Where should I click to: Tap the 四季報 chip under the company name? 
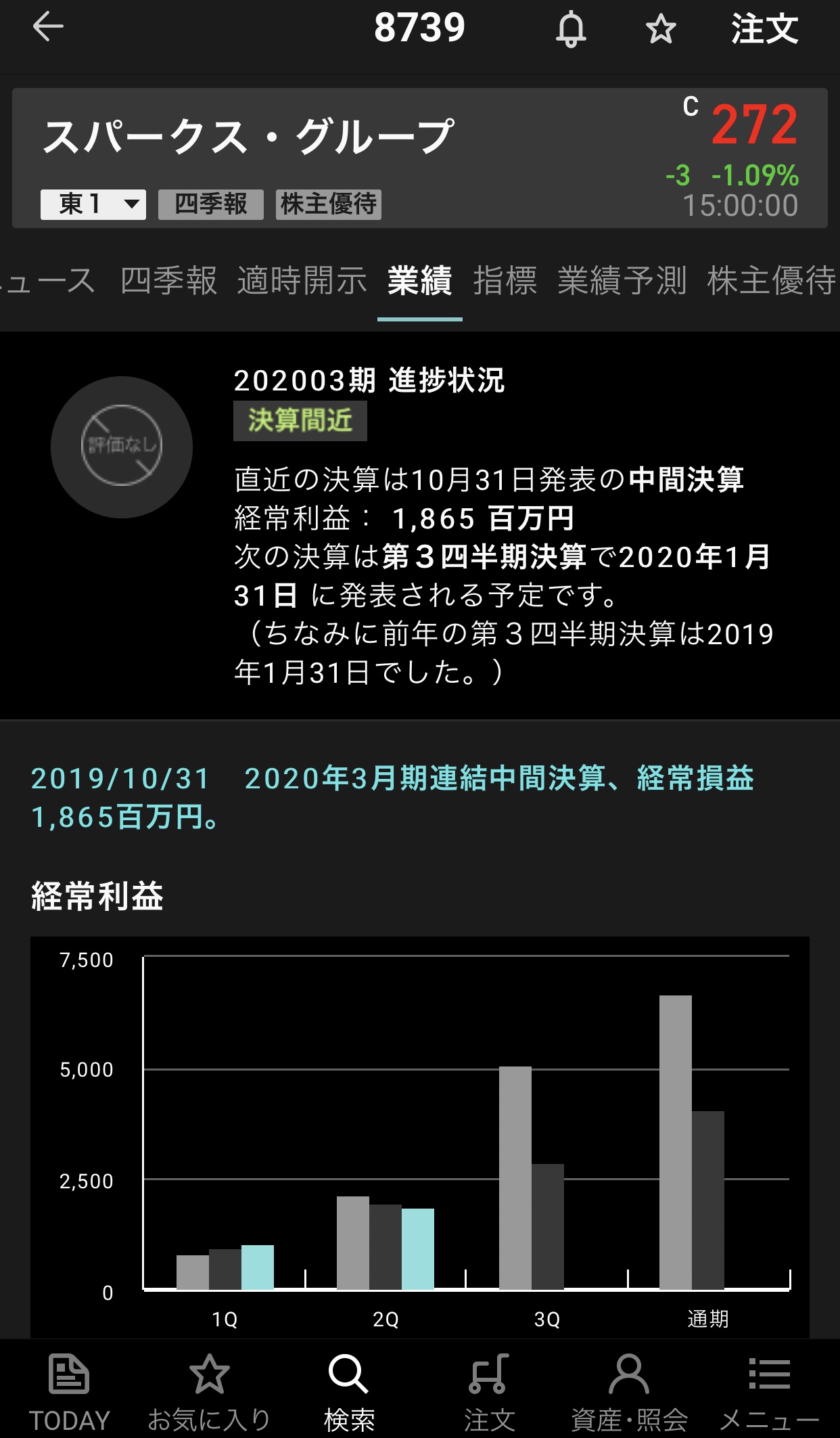coord(211,204)
